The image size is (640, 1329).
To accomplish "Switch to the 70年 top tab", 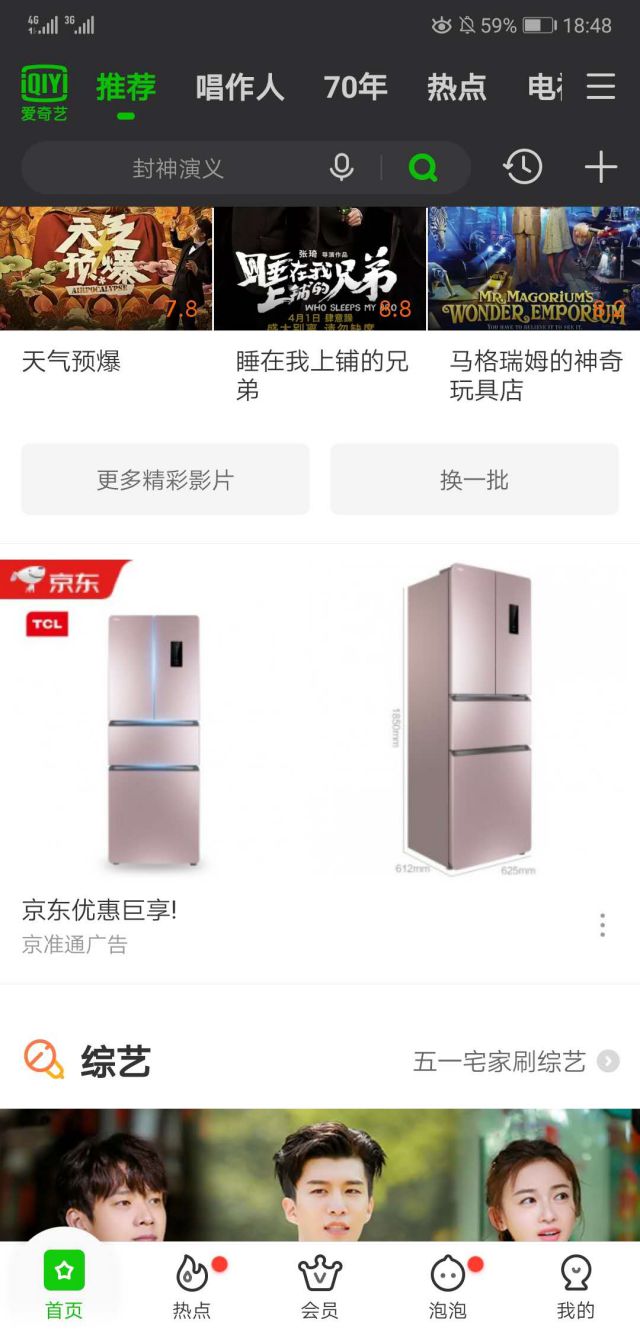I will pyautogui.click(x=355, y=88).
